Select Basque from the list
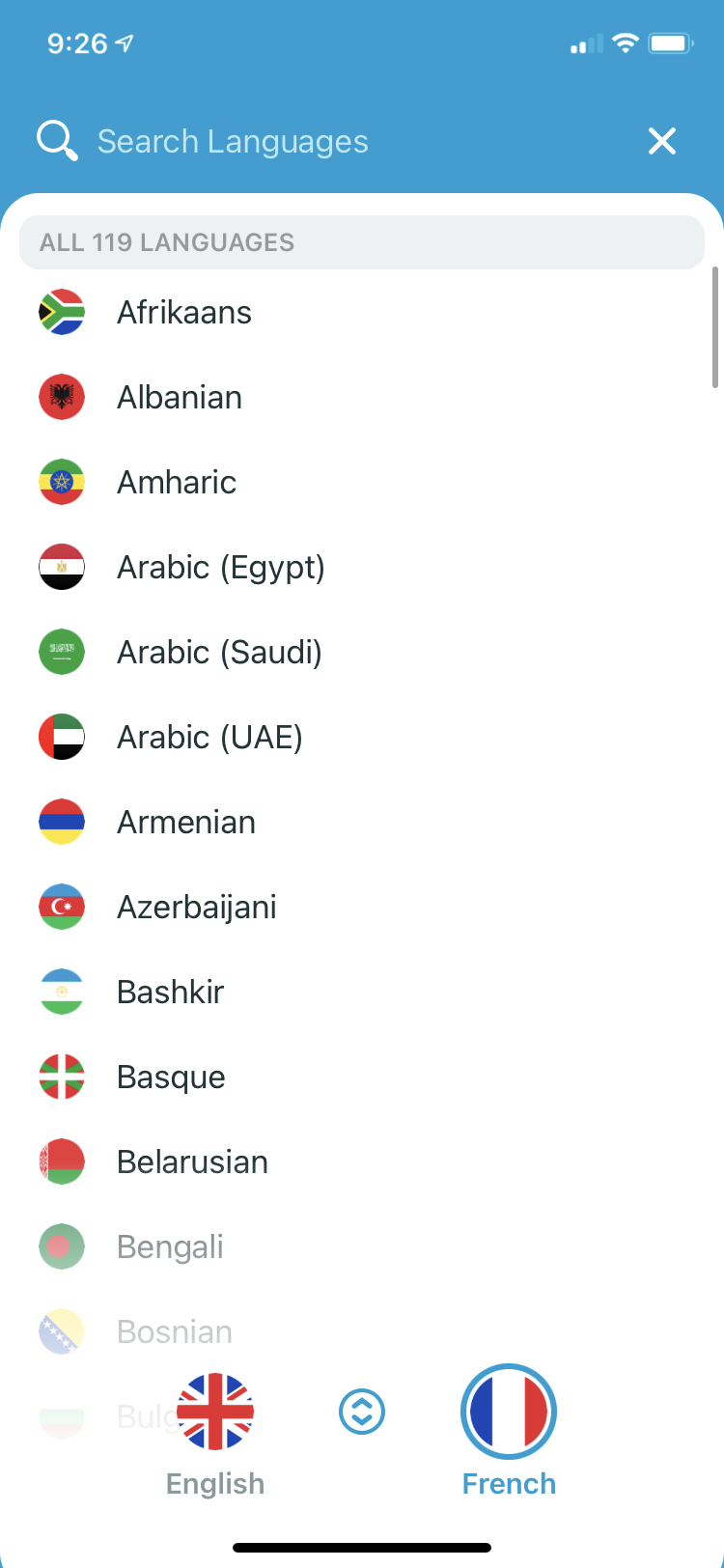The height and width of the screenshot is (1568, 724). click(x=171, y=1078)
